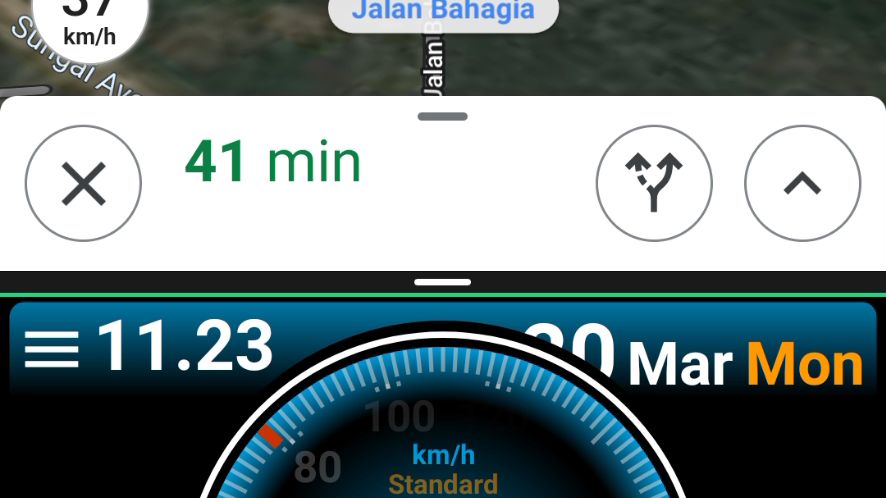This screenshot has width=886, height=498.
Task: Expand the navigation panel with the up chevron
Action: (802, 184)
